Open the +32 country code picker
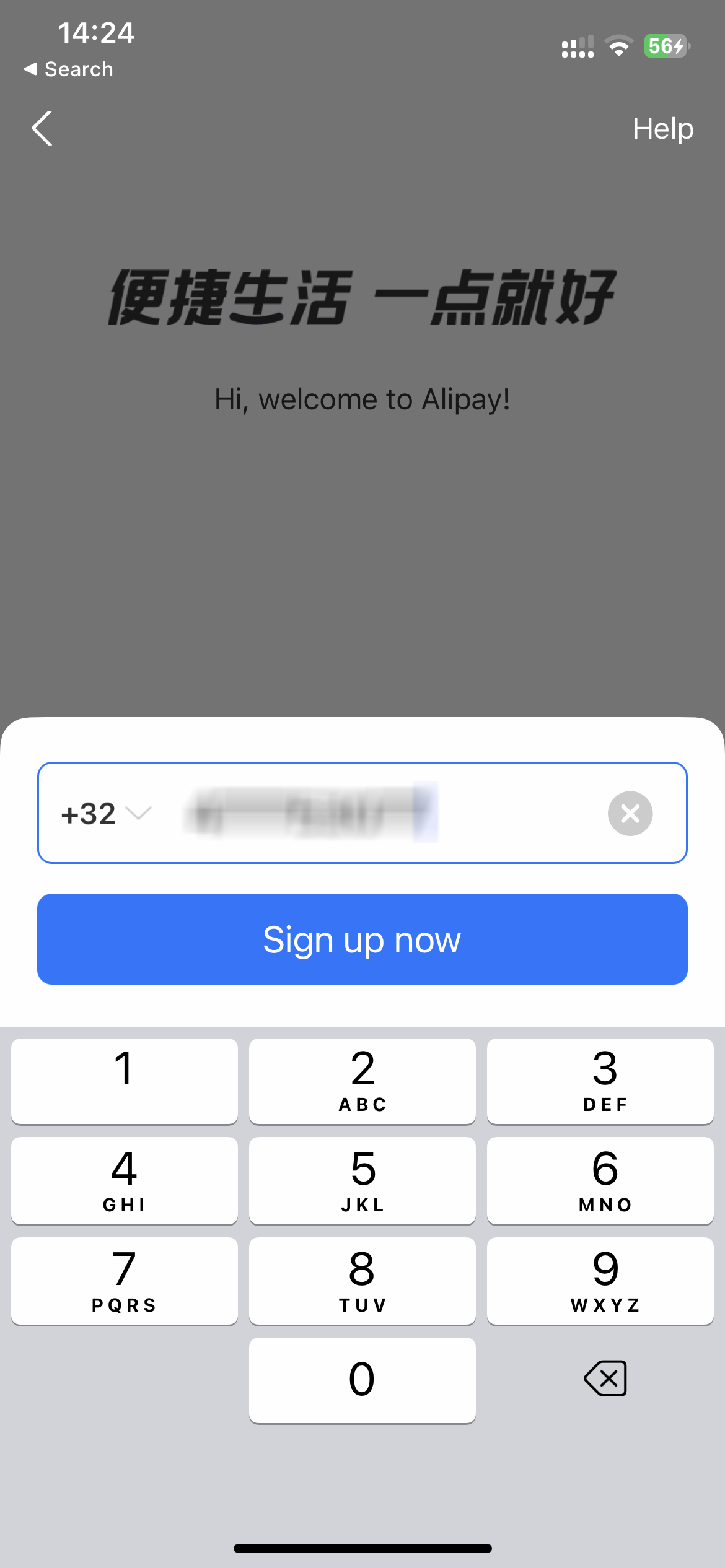This screenshot has width=725, height=1568. tap(106, 813)
